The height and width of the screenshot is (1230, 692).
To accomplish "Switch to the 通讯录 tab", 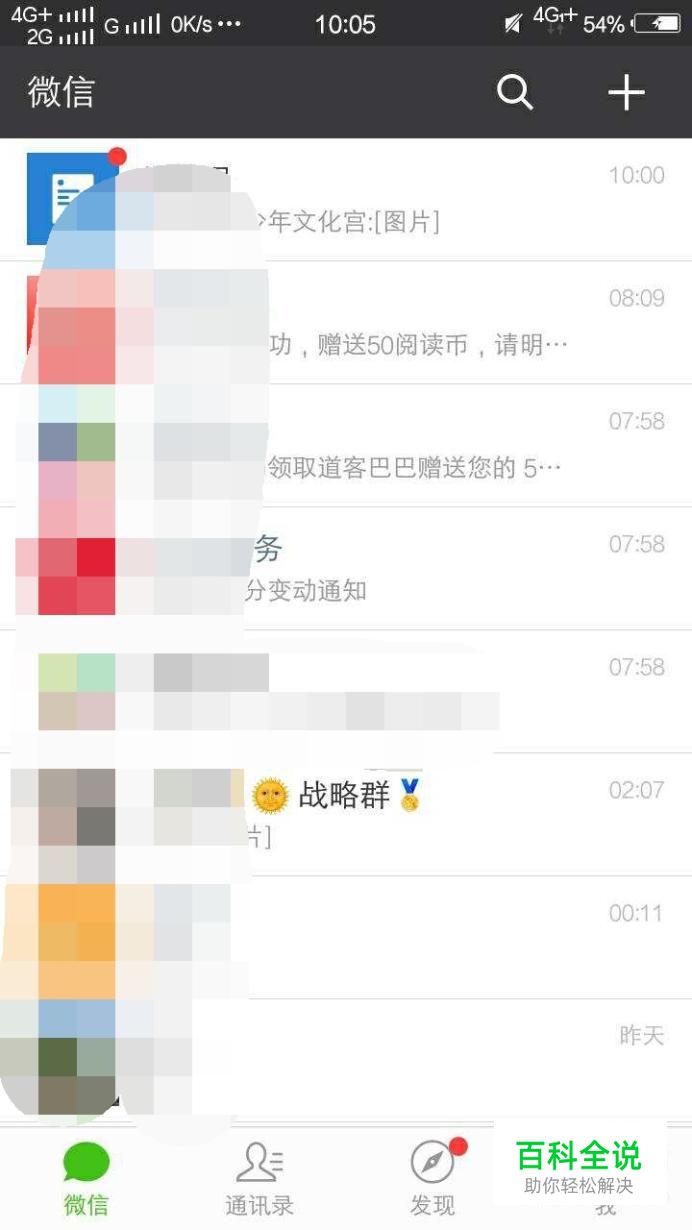I will 259,1178.
